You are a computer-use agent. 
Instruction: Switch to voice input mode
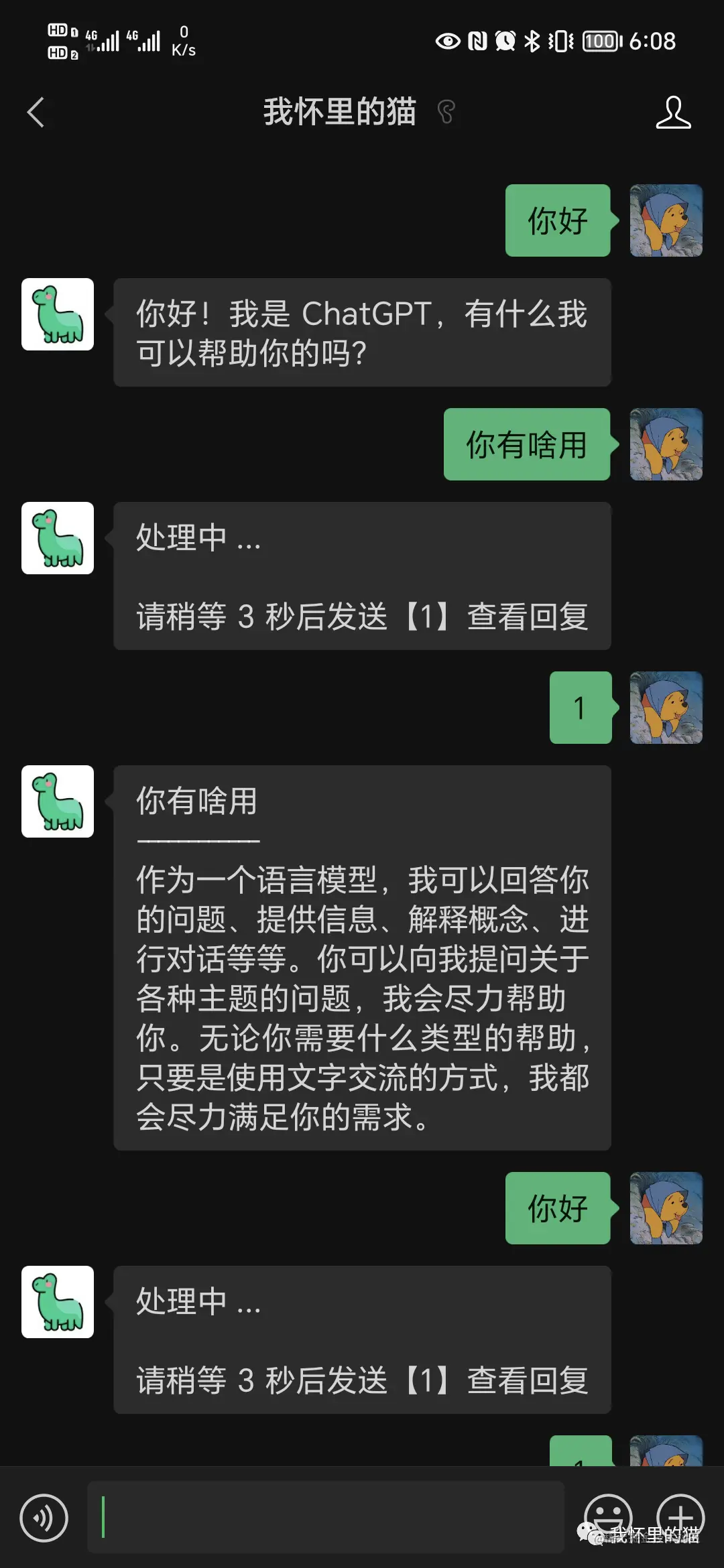(44, 1518)
